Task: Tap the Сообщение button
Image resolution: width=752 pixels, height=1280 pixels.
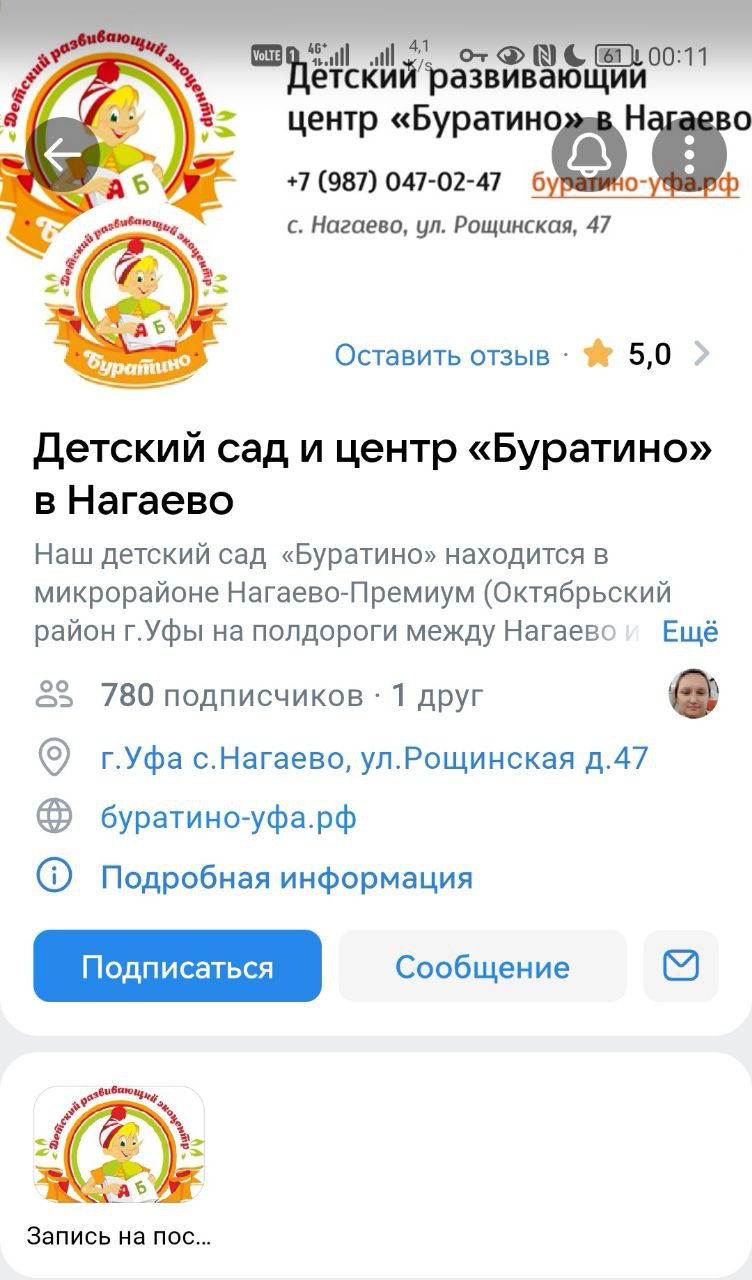Action: pyautogui.click(x=482, y=966)
